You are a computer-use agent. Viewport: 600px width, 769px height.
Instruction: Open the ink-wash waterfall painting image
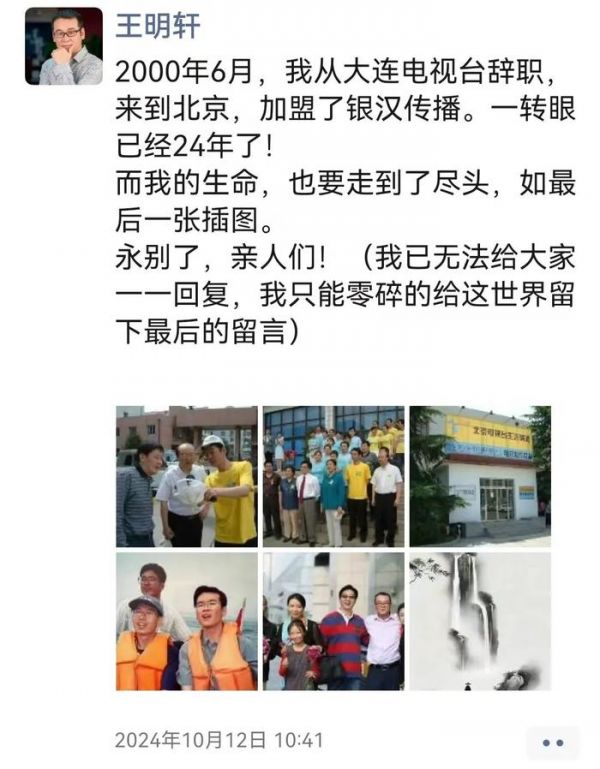pos(480,621)
